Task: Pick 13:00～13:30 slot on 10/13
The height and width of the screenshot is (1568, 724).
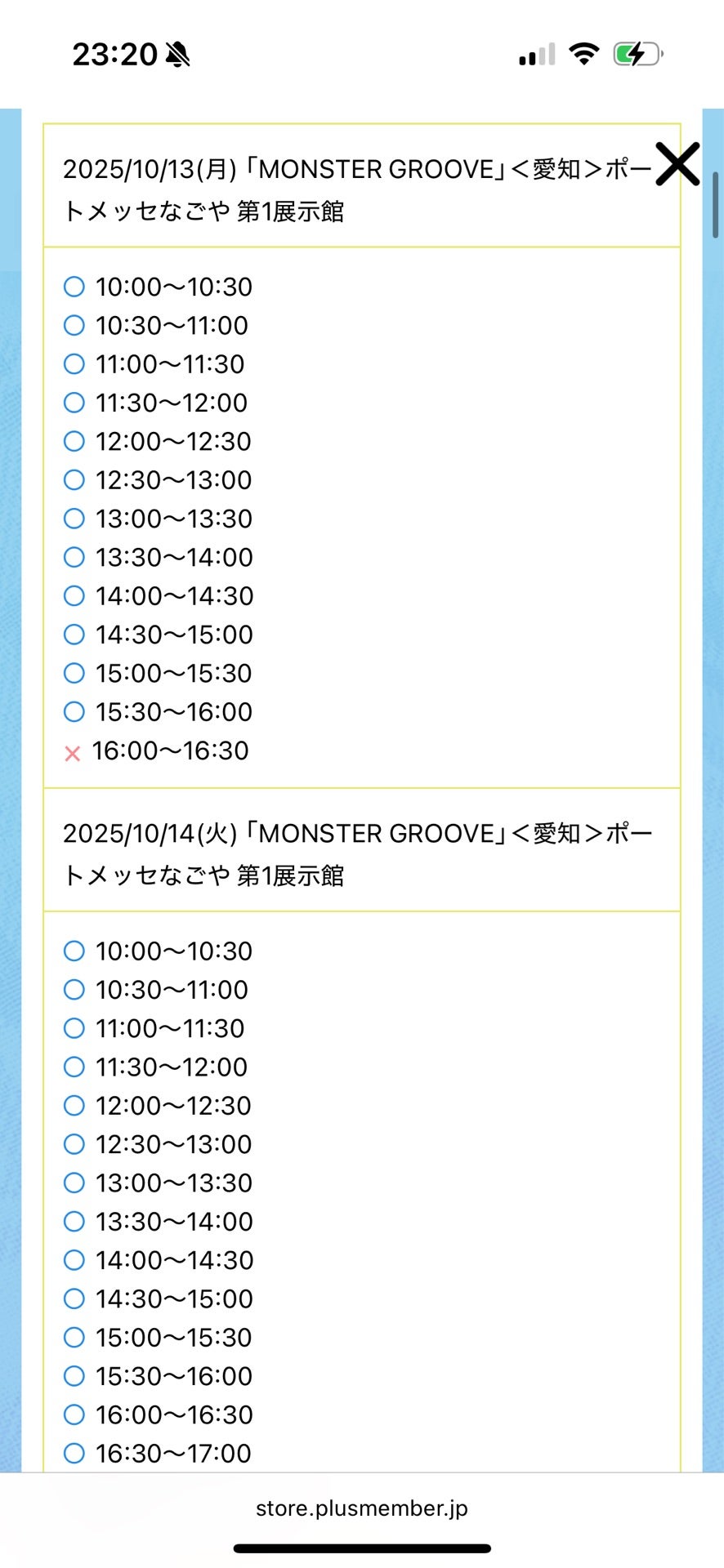Action: tap(74, 519)
